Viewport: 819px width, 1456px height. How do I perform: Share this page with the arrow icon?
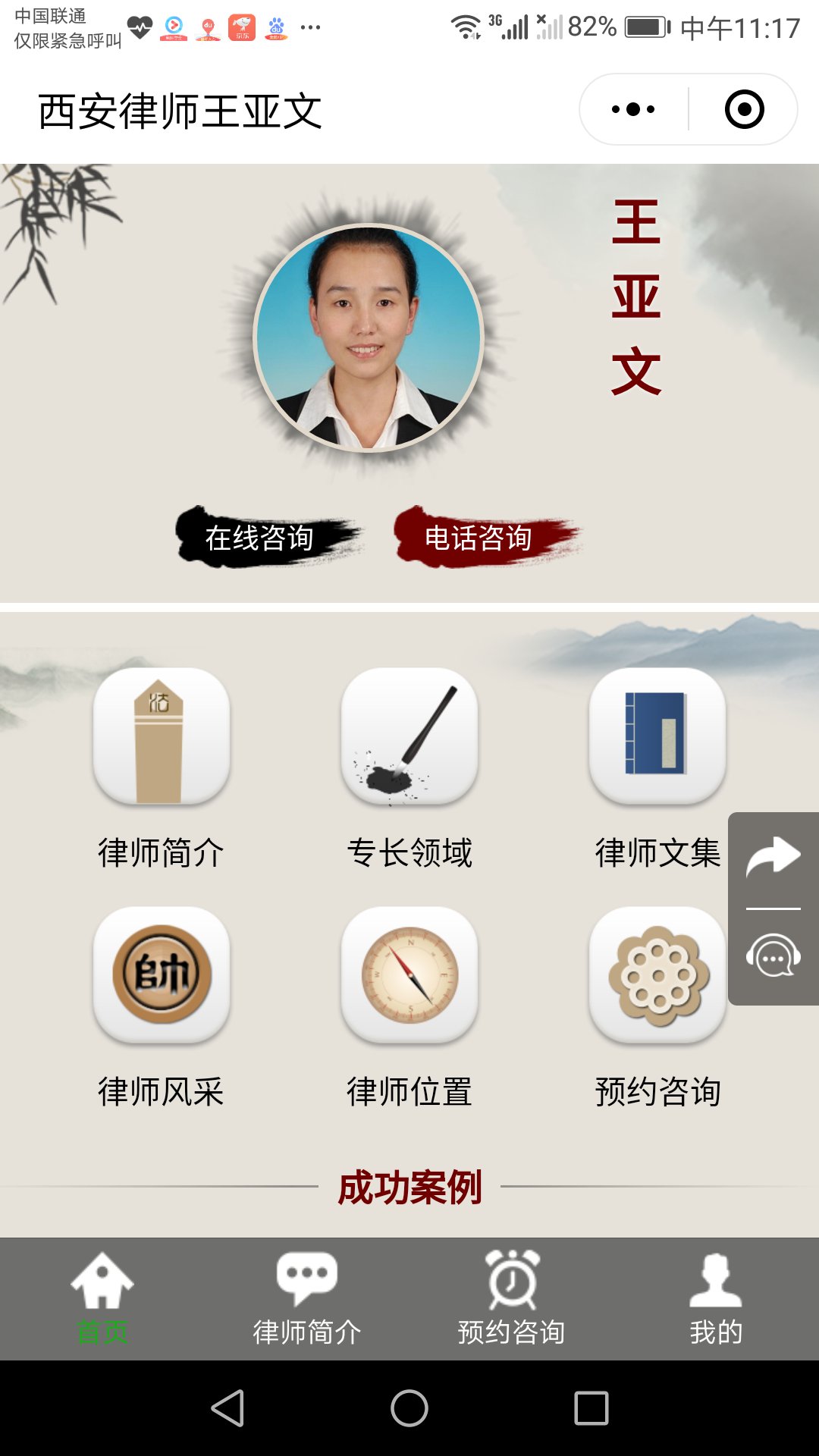773,858
